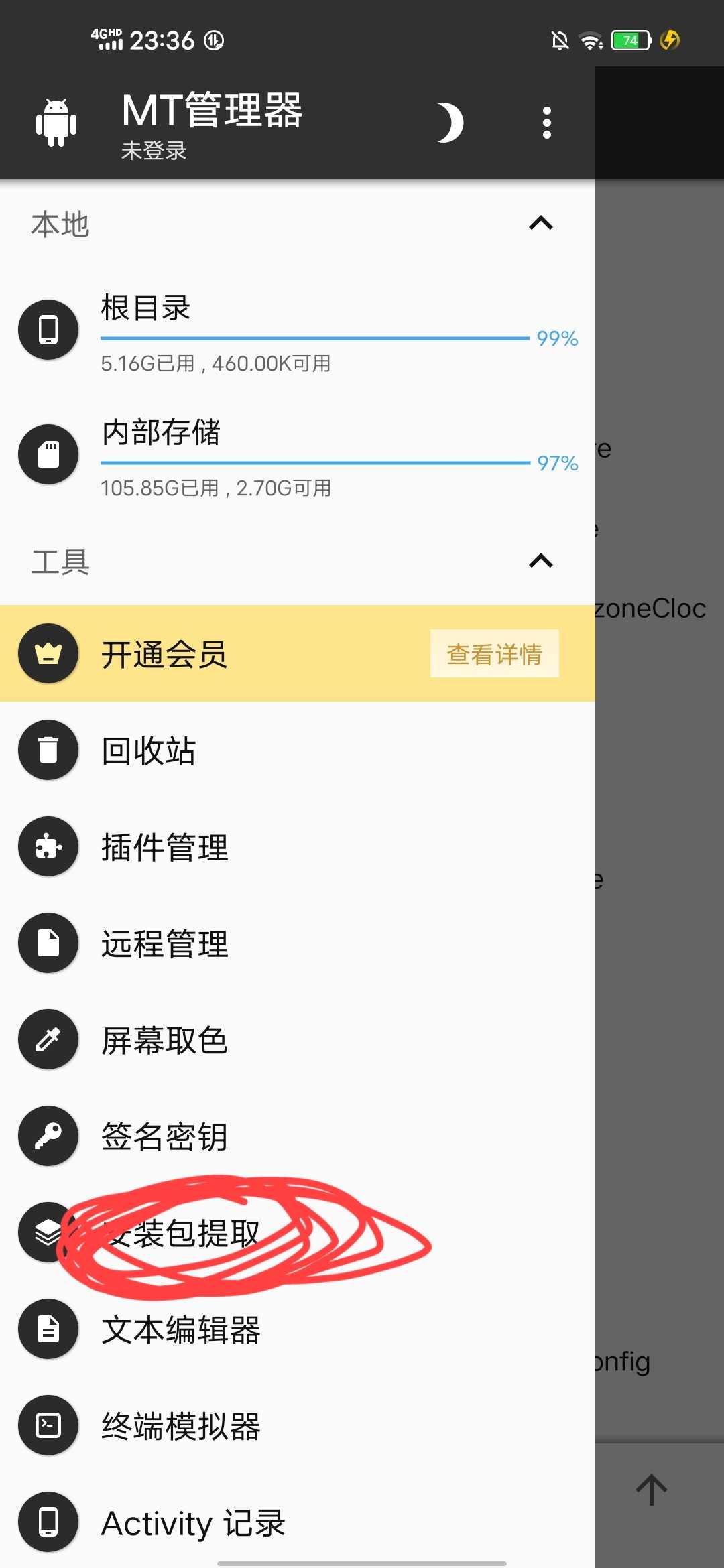The height and width of the screenshot is (1568, 724).
Task: Open 根目录 storage
Action: click(x=298, y=330)
